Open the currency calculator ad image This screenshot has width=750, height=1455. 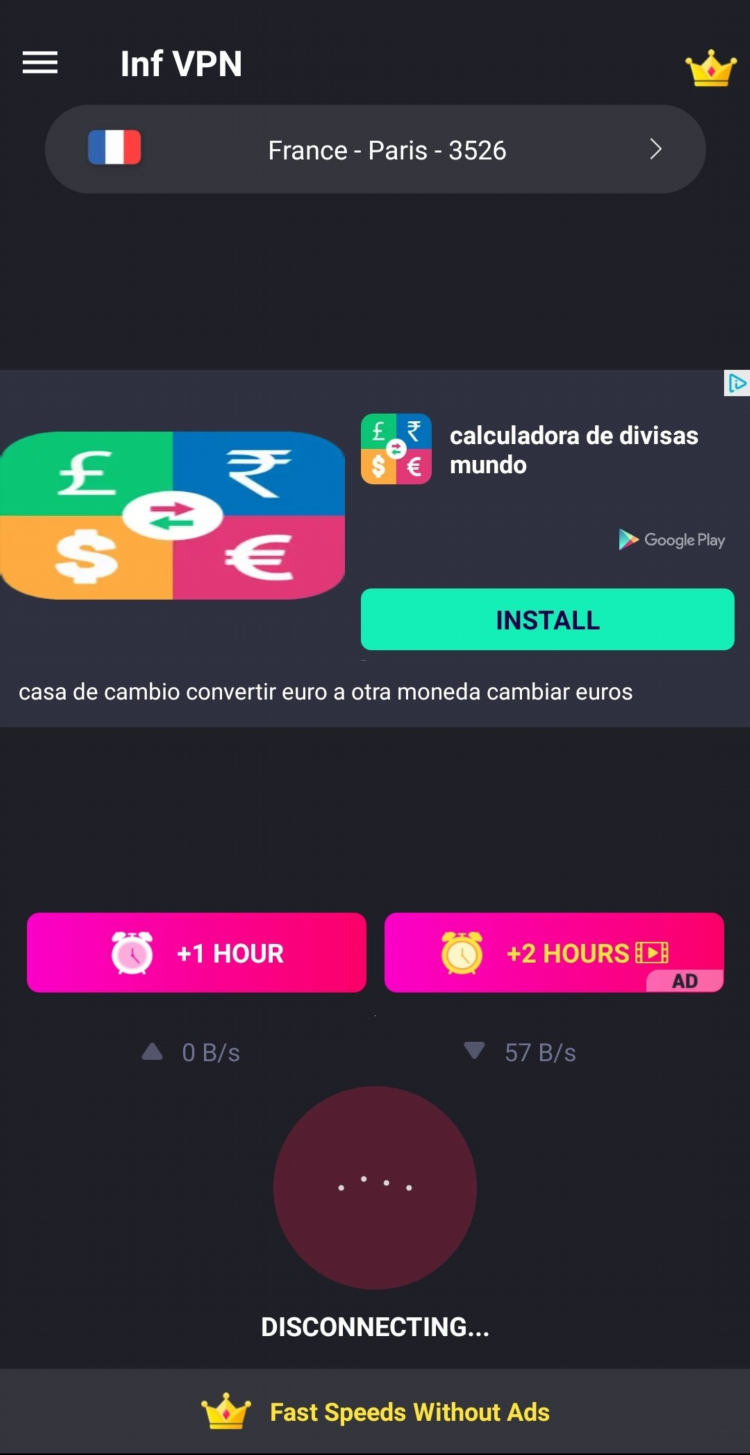point(172,516)
